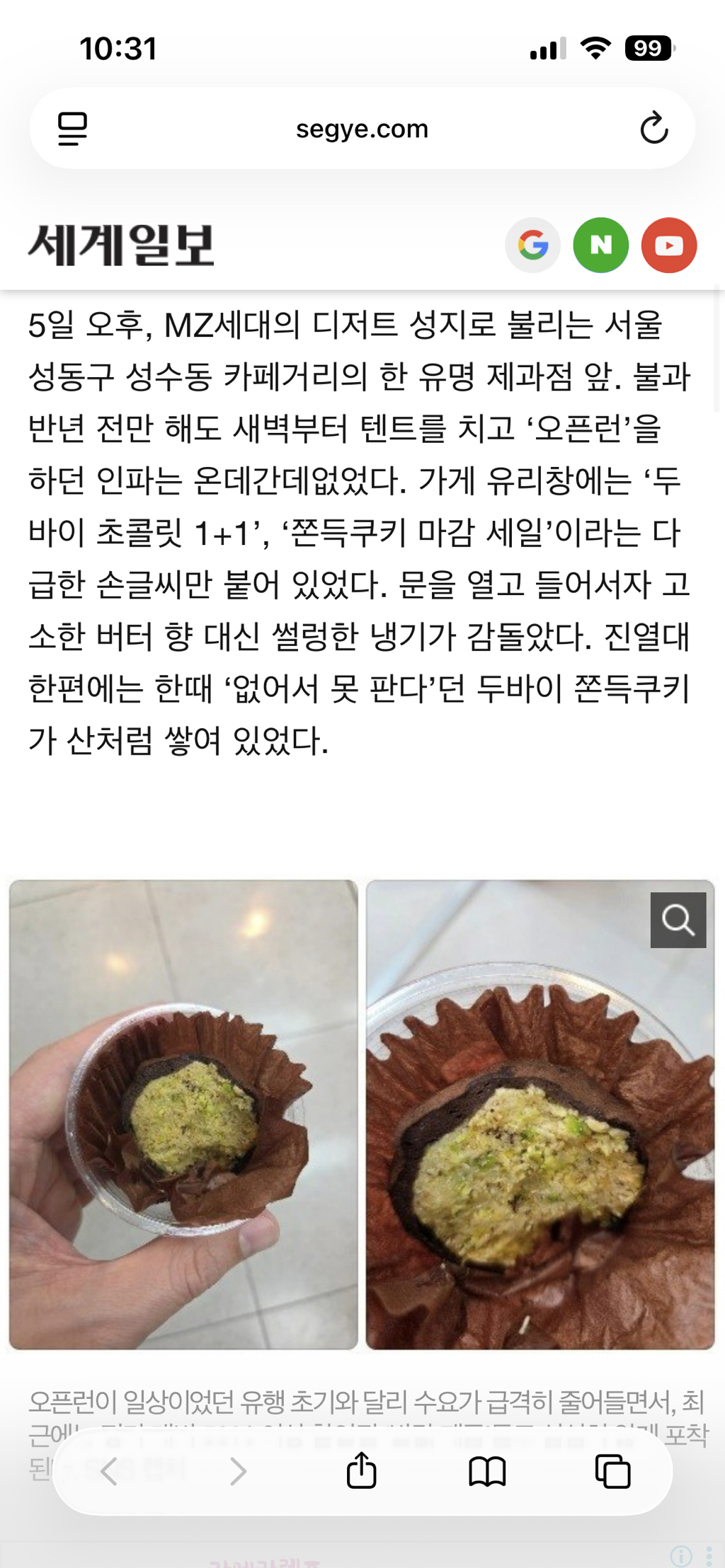Screen dimensions: 725x1568
Task: Open the Safari page menu icon
Action: [72, 129]
